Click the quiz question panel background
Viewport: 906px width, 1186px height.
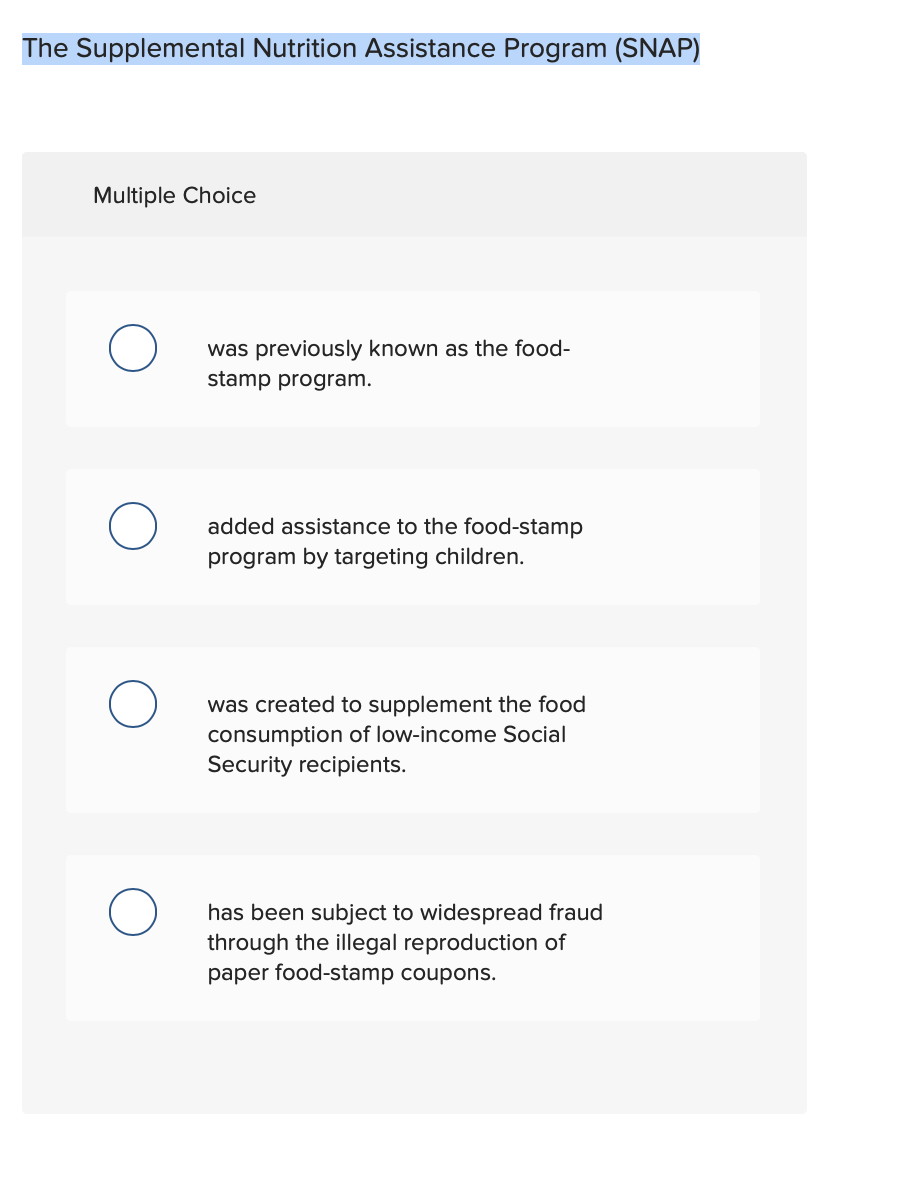[x=413, y=1070]
